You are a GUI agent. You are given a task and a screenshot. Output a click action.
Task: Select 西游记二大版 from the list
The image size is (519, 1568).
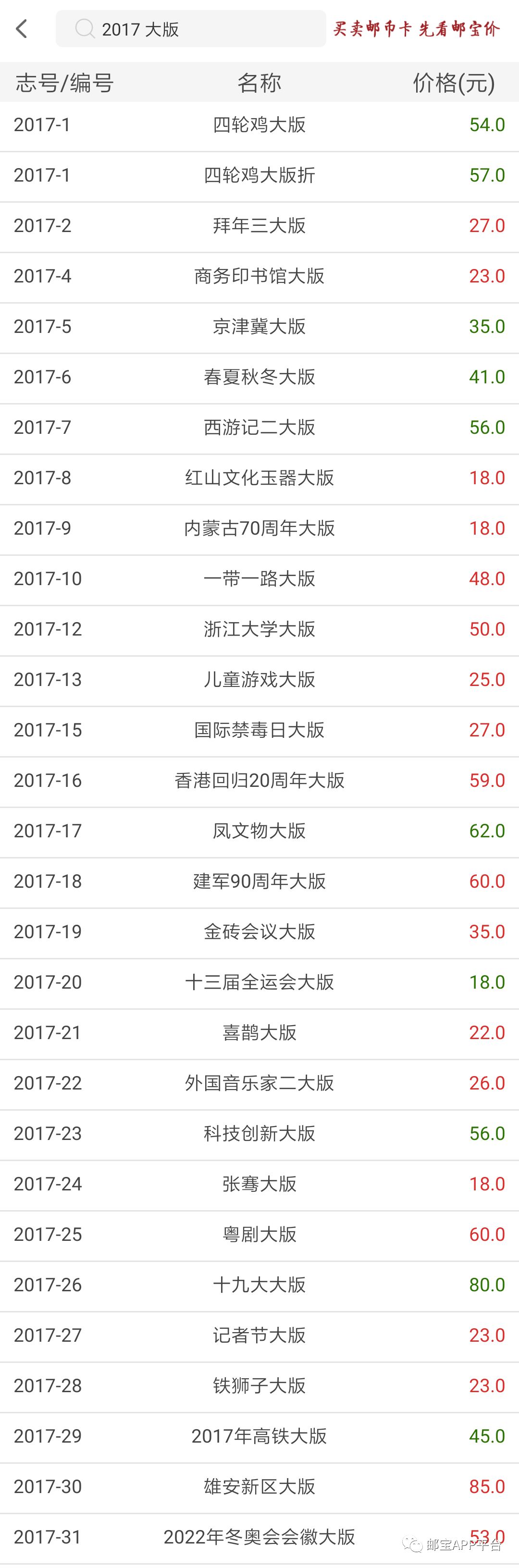pyautogui.click(x=259, y=427)
